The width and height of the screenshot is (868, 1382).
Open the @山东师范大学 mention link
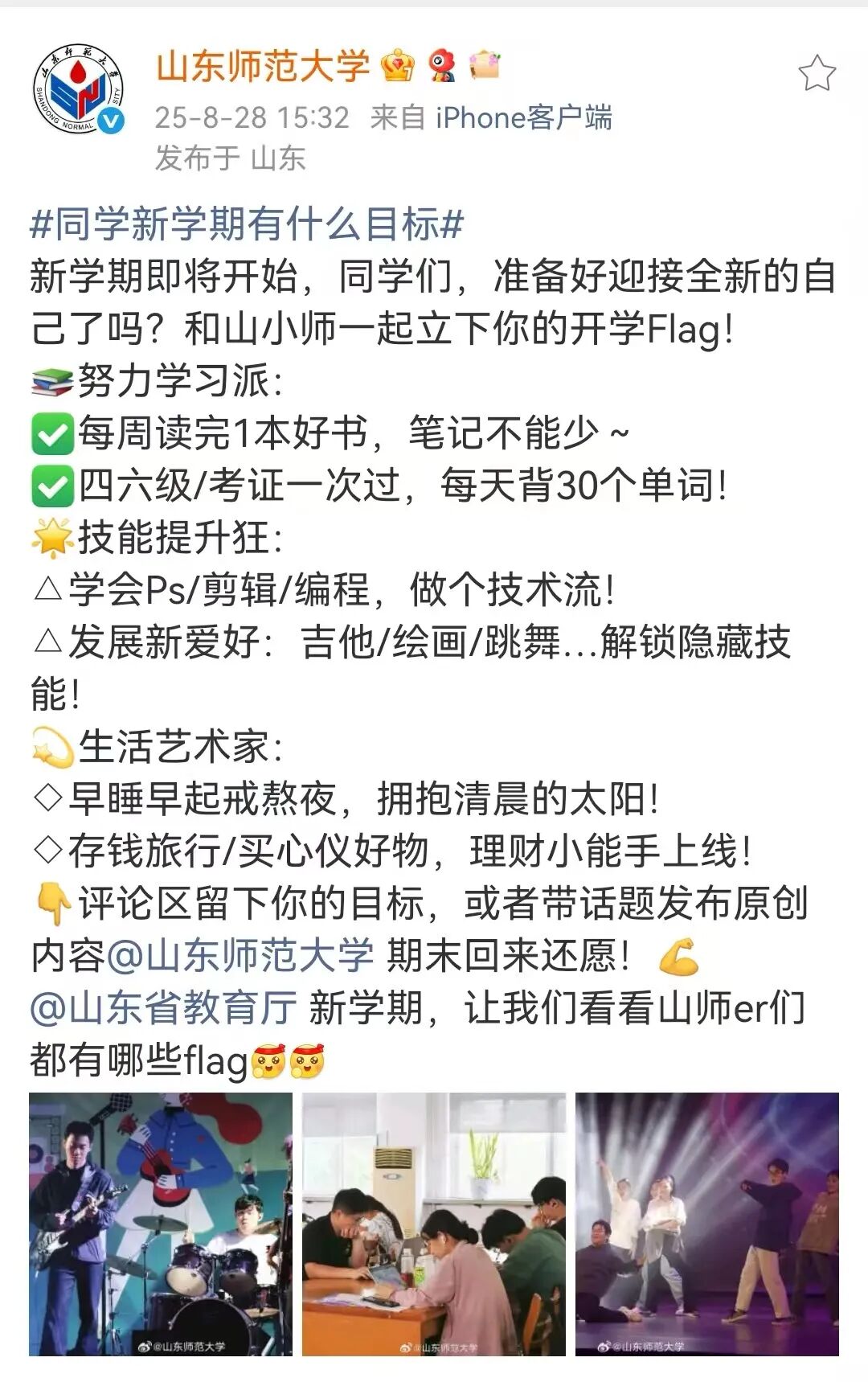240,955
